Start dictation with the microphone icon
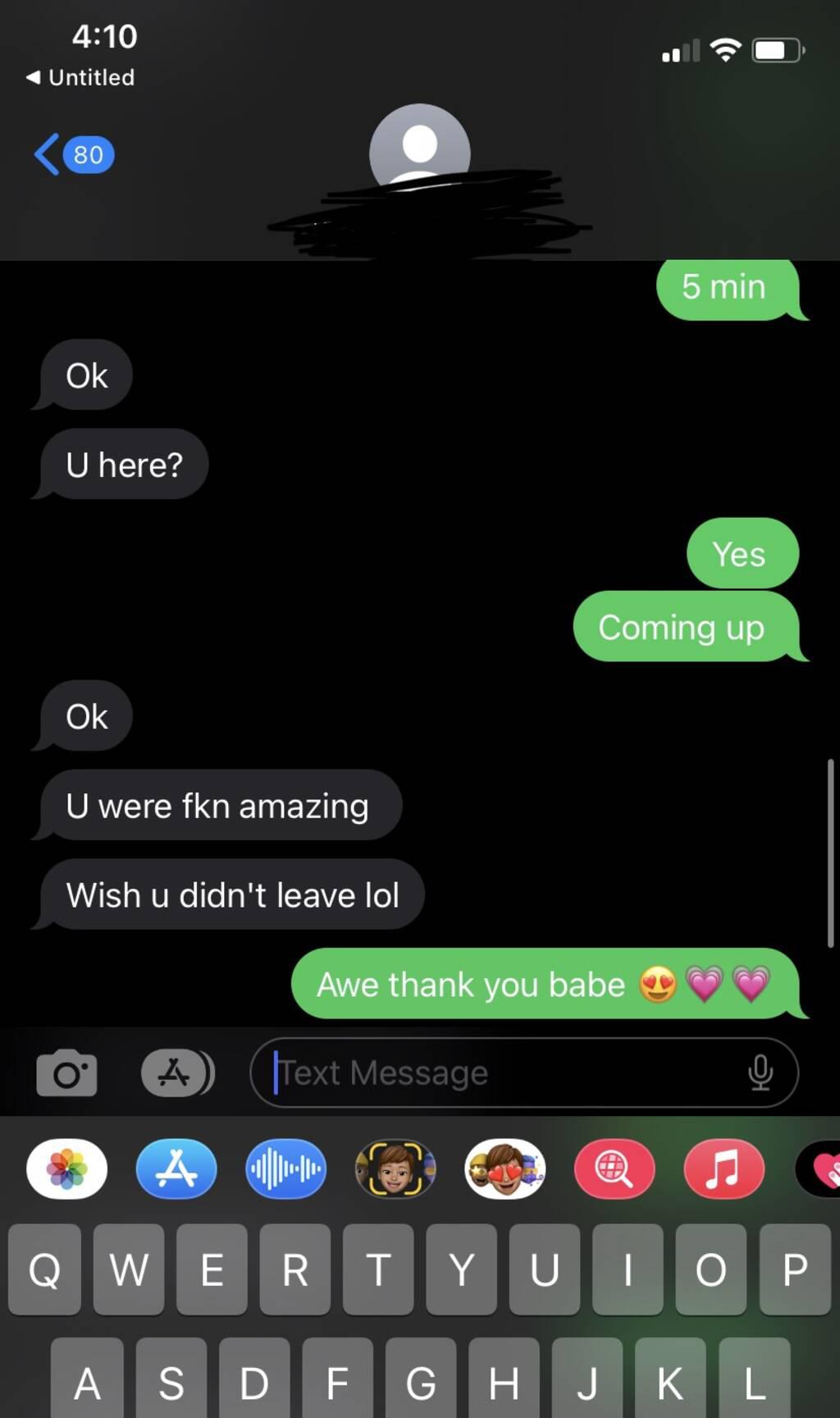This screenshot has width=840, height=1418. (760, 1073)
